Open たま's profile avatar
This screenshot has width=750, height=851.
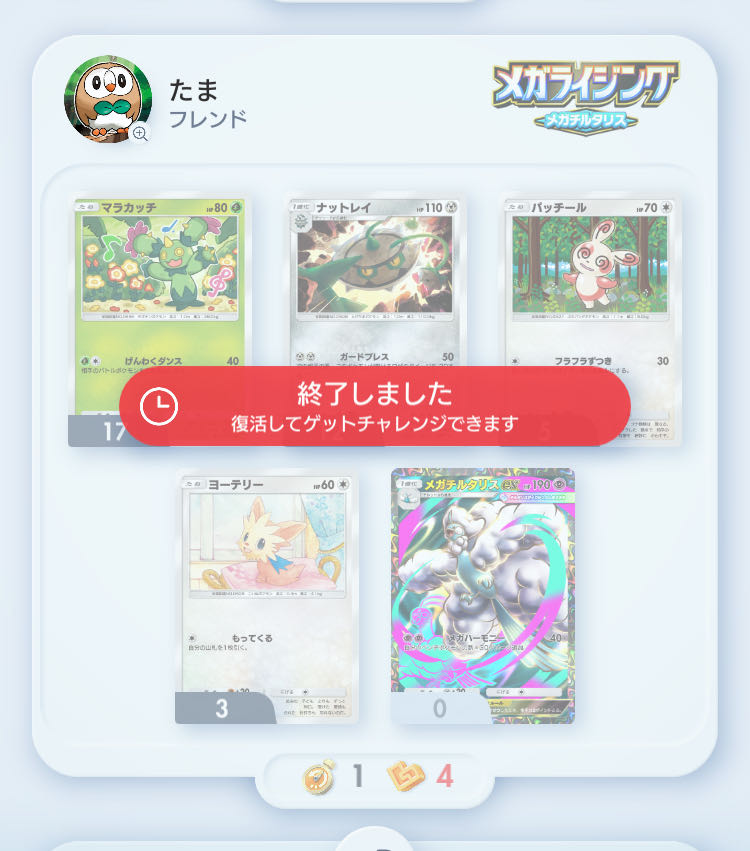(108, 100)
